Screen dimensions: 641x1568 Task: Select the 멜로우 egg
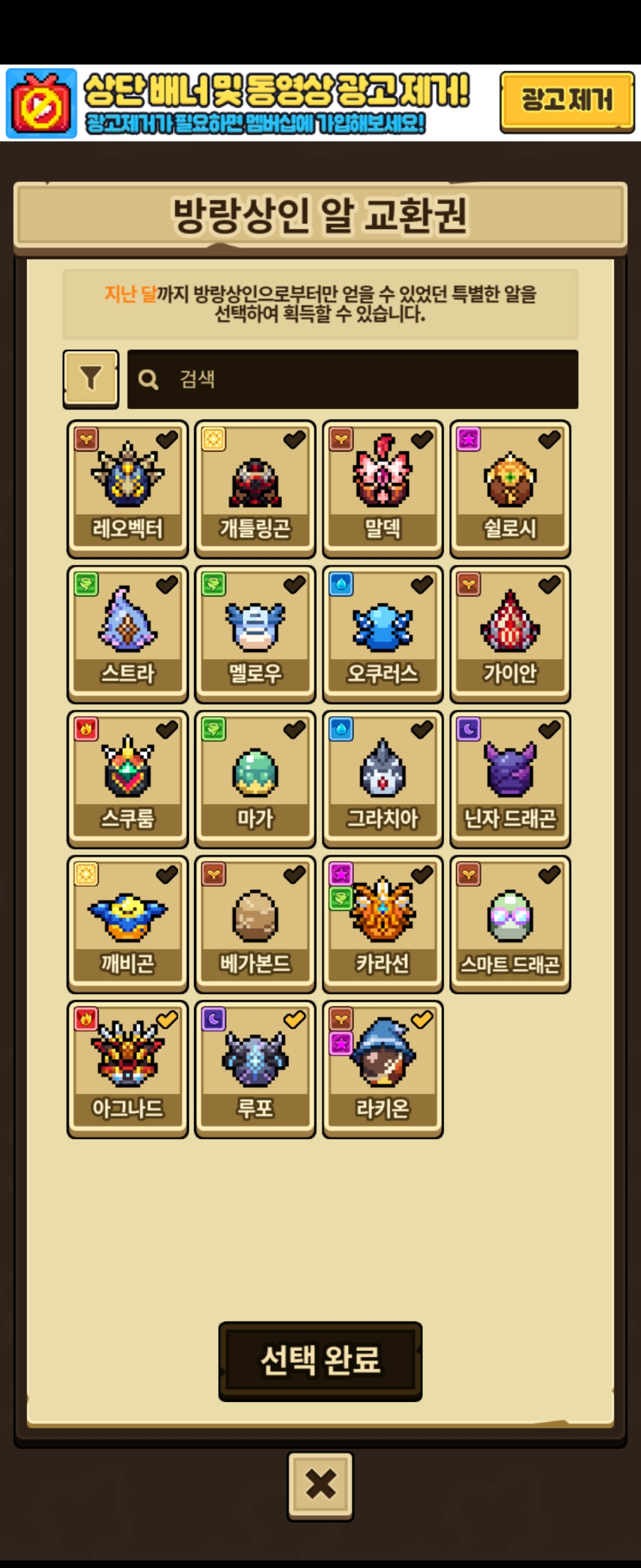pos(255,634)
